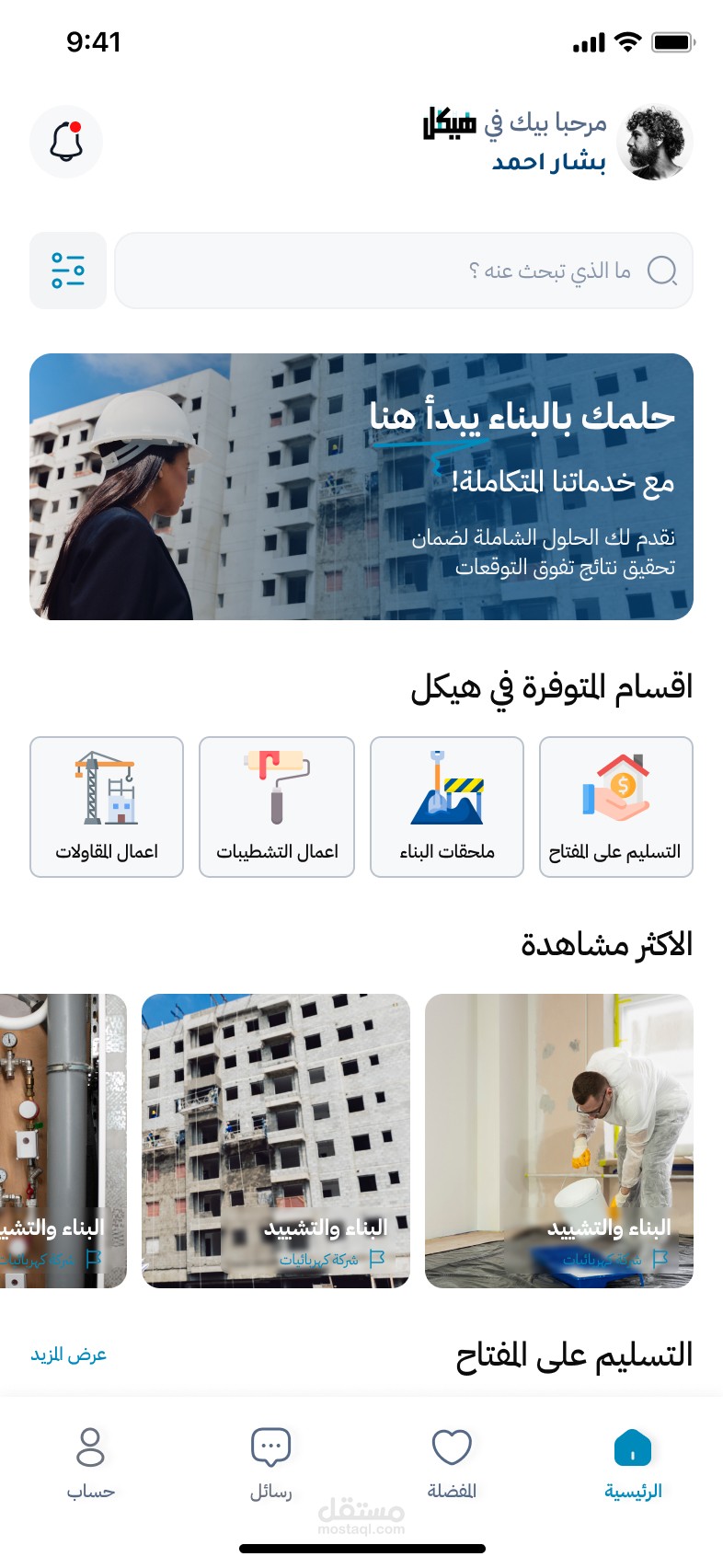Select the التسليم على المفتاح category

tap(616, 807)
